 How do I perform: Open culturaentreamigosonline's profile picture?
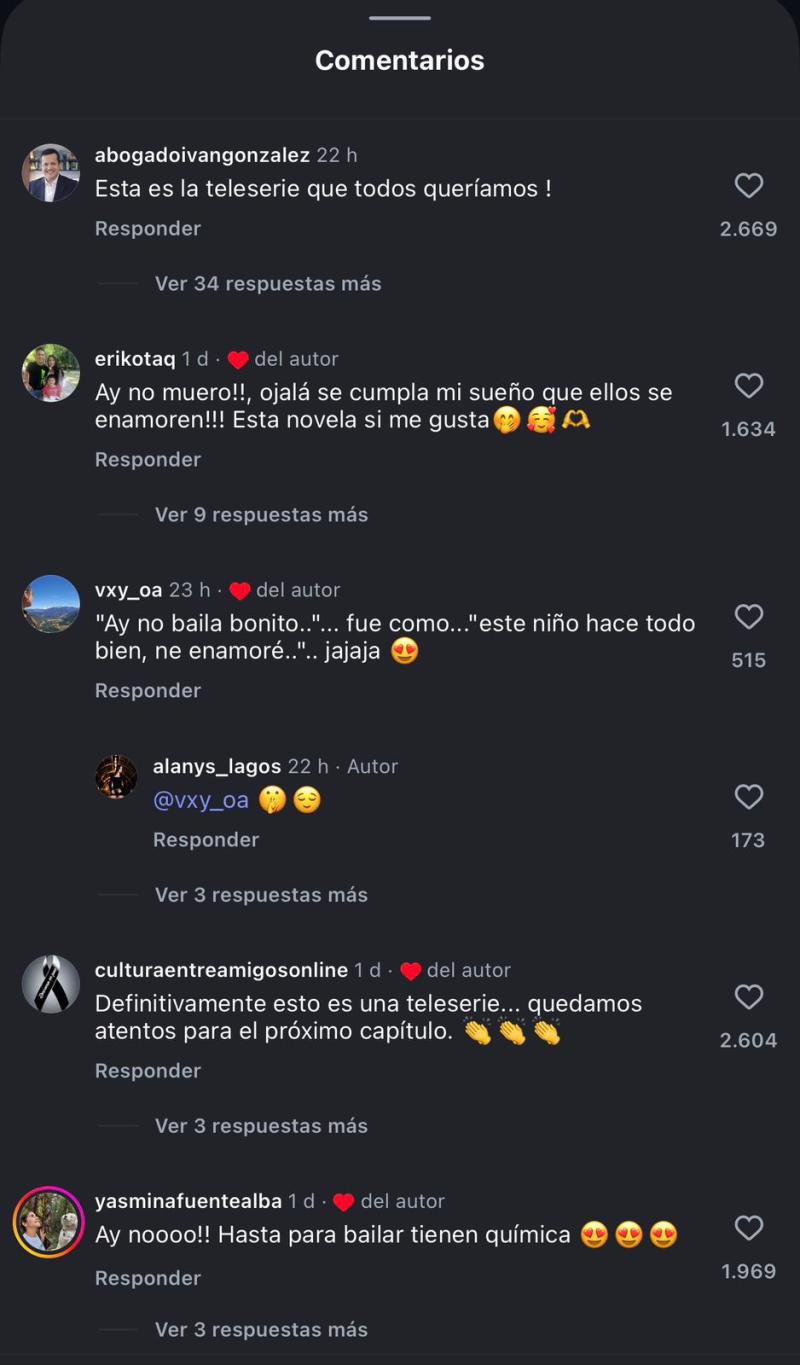tap(50, 984)
